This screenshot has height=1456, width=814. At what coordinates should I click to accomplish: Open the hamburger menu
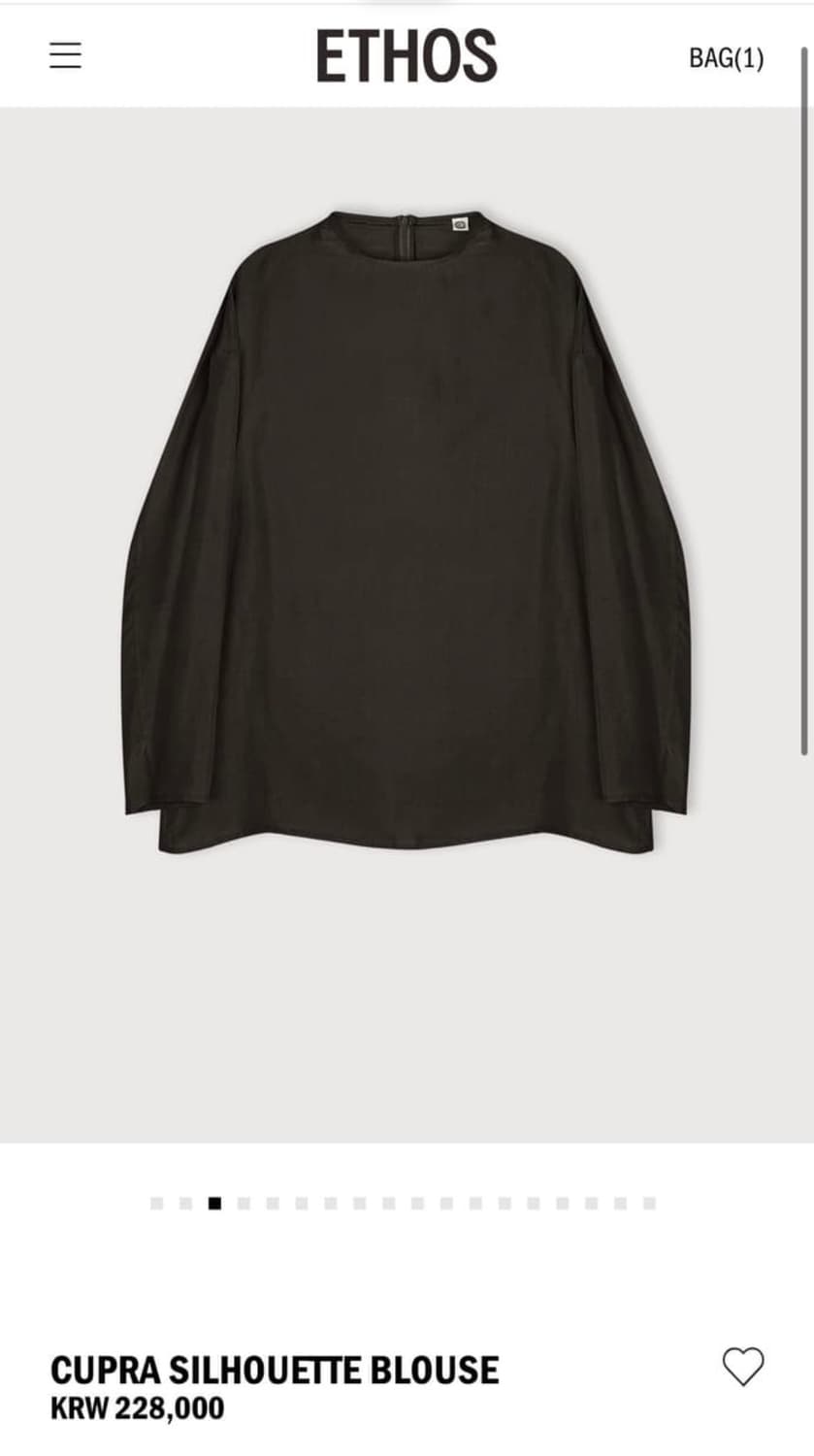coord(65,55)
